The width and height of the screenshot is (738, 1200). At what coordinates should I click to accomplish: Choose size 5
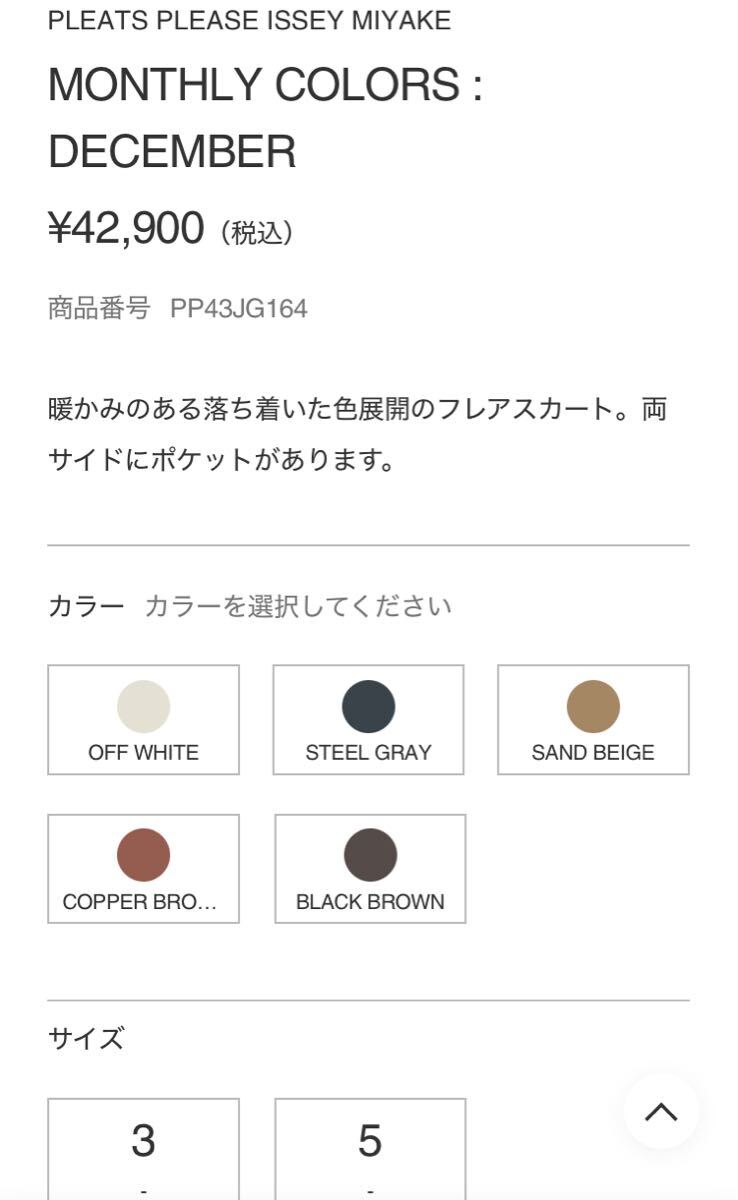(370, 1145)
